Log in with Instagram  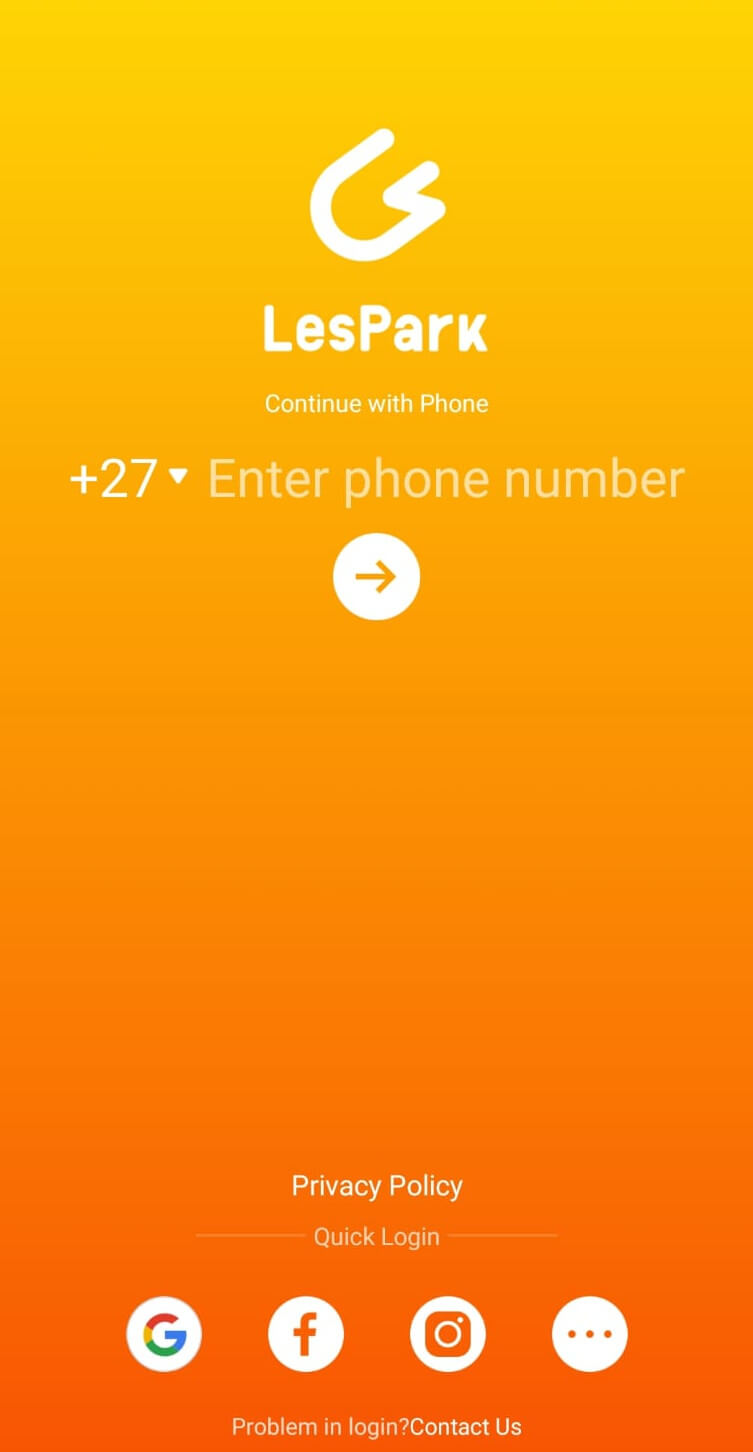[448, 1334]
